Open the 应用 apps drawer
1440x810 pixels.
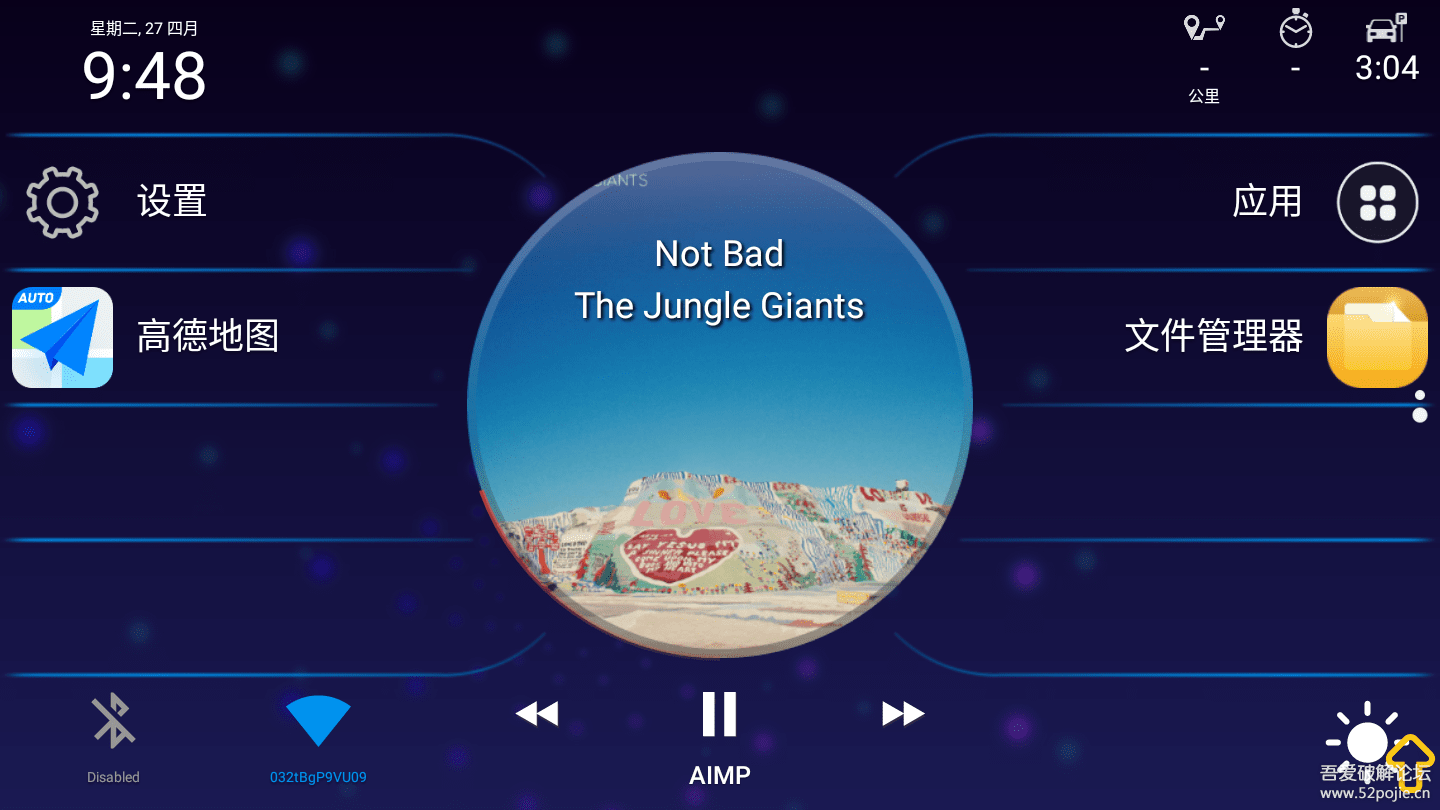click(1377, 202)
